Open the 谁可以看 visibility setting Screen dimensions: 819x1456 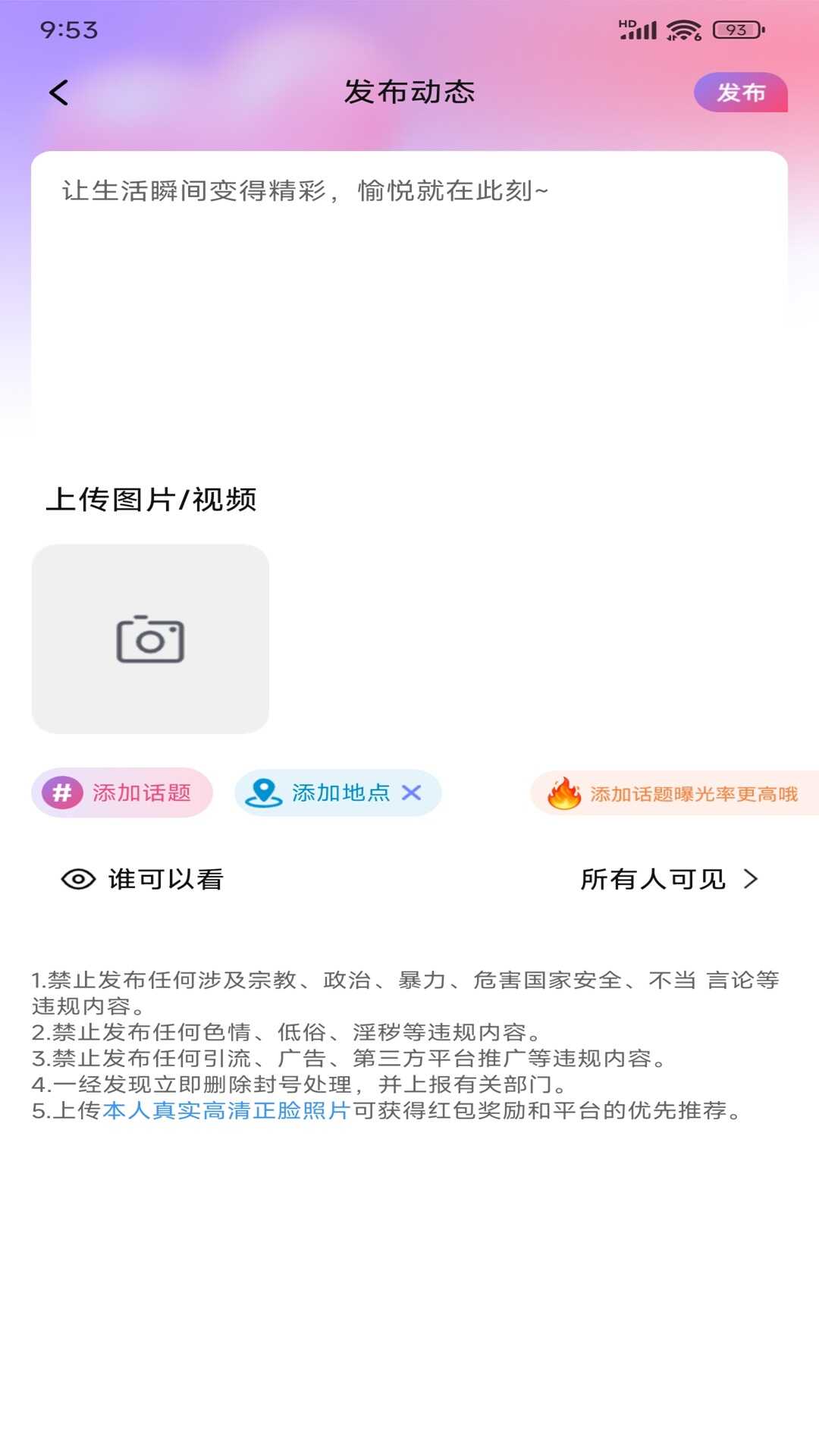click(x=409, y=880)
